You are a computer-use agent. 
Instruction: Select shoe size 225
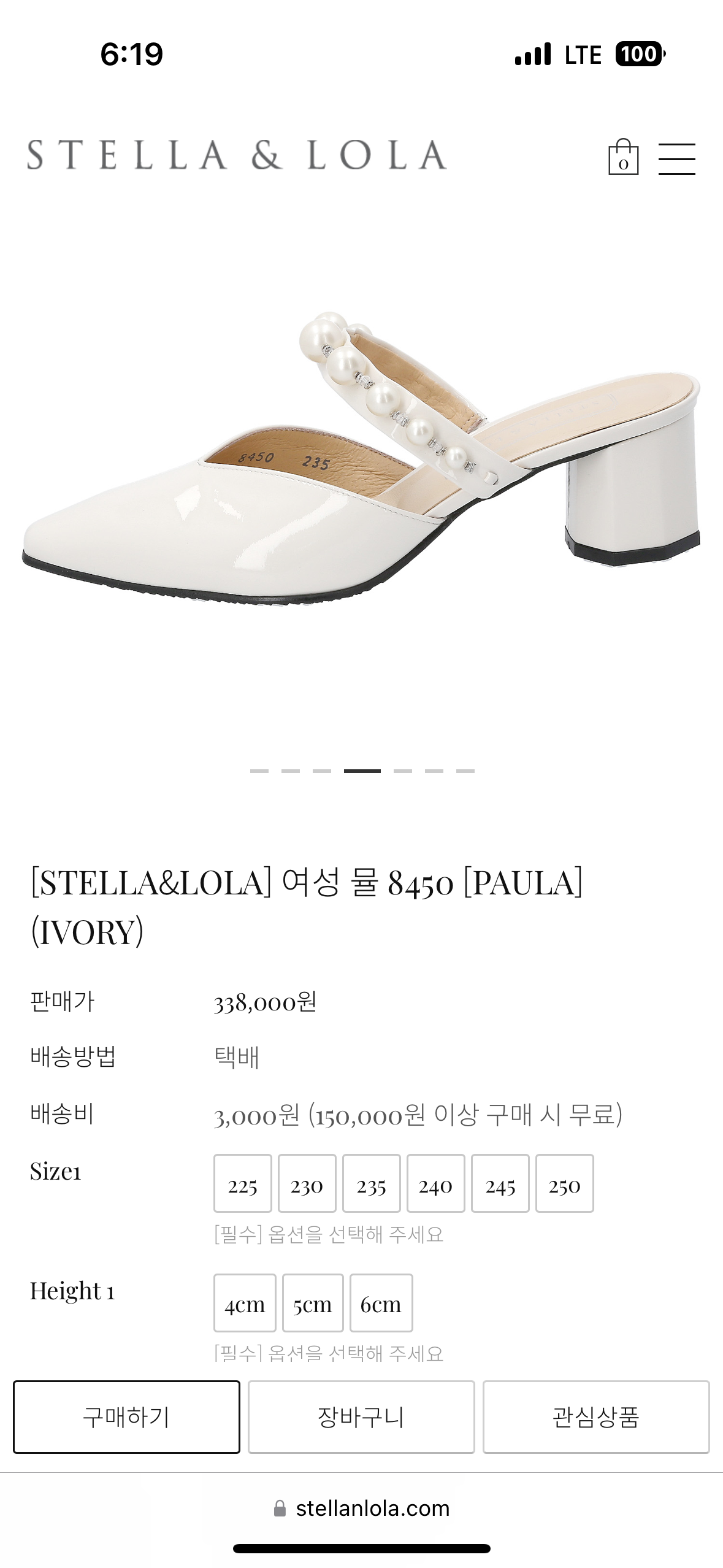(x=242, y=1183)
